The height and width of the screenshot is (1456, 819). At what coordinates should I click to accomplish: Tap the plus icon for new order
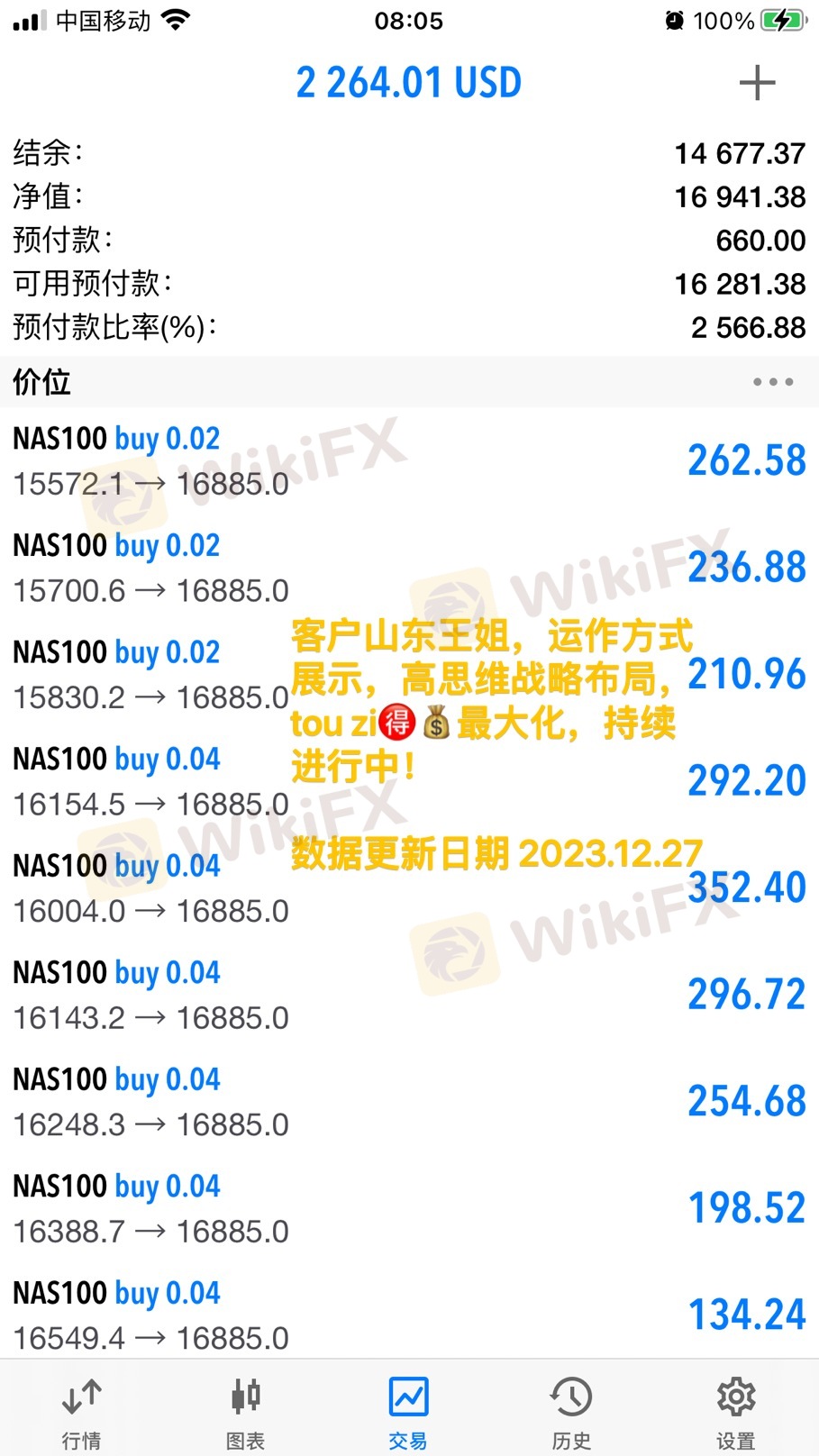coord(757,83)
